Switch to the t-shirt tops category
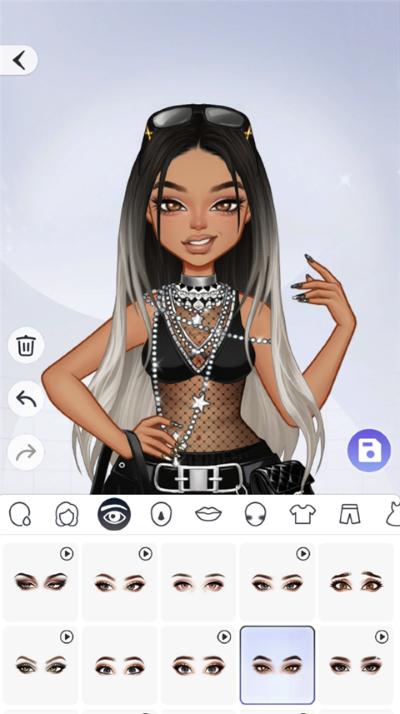Image resolution: width=400 pixels, height=714 pixels. click(303, 515)
